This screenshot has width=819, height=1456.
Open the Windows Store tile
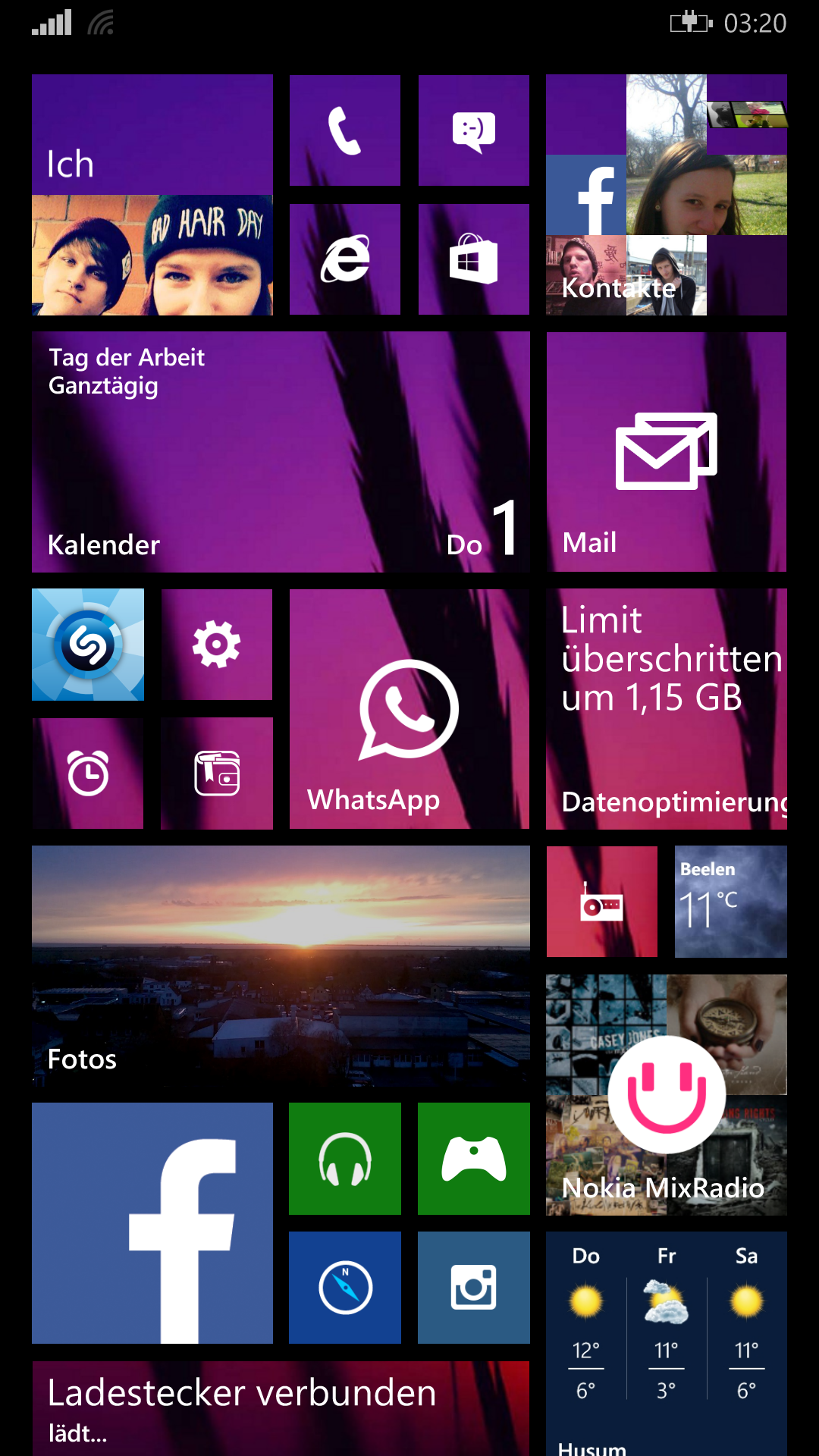pos(474,259)
